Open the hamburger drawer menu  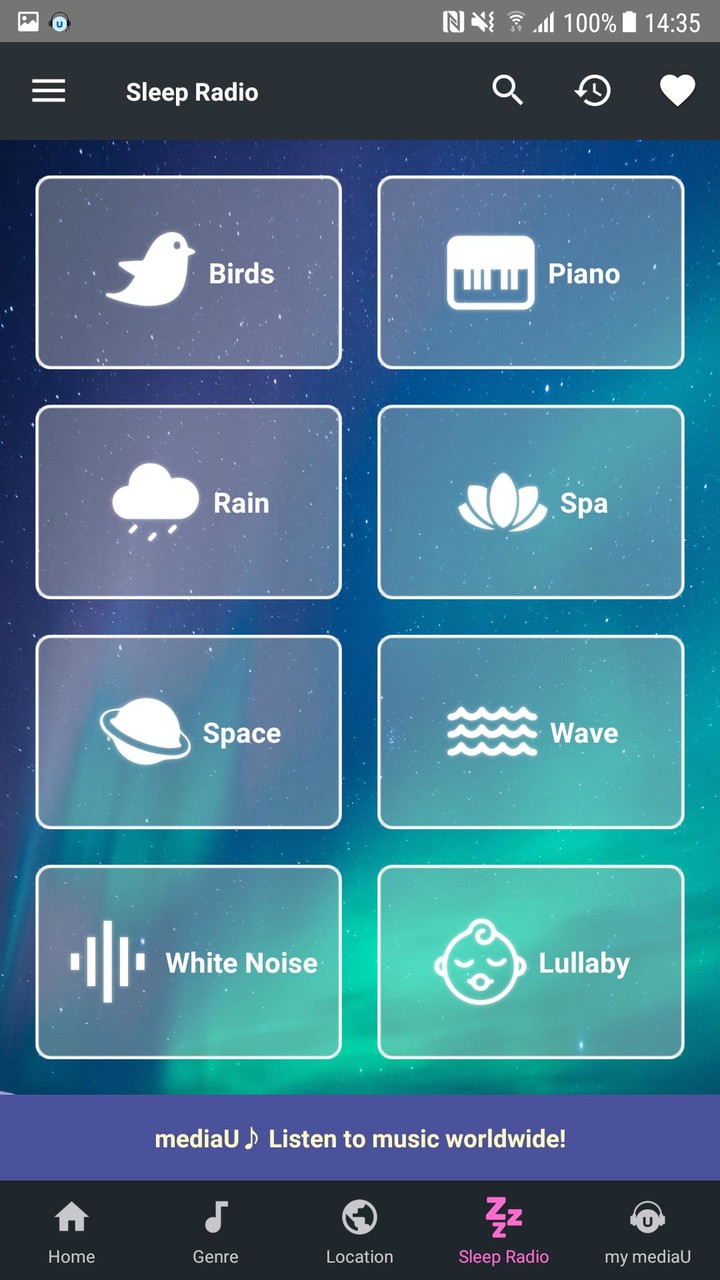click(x=48, y=92)
